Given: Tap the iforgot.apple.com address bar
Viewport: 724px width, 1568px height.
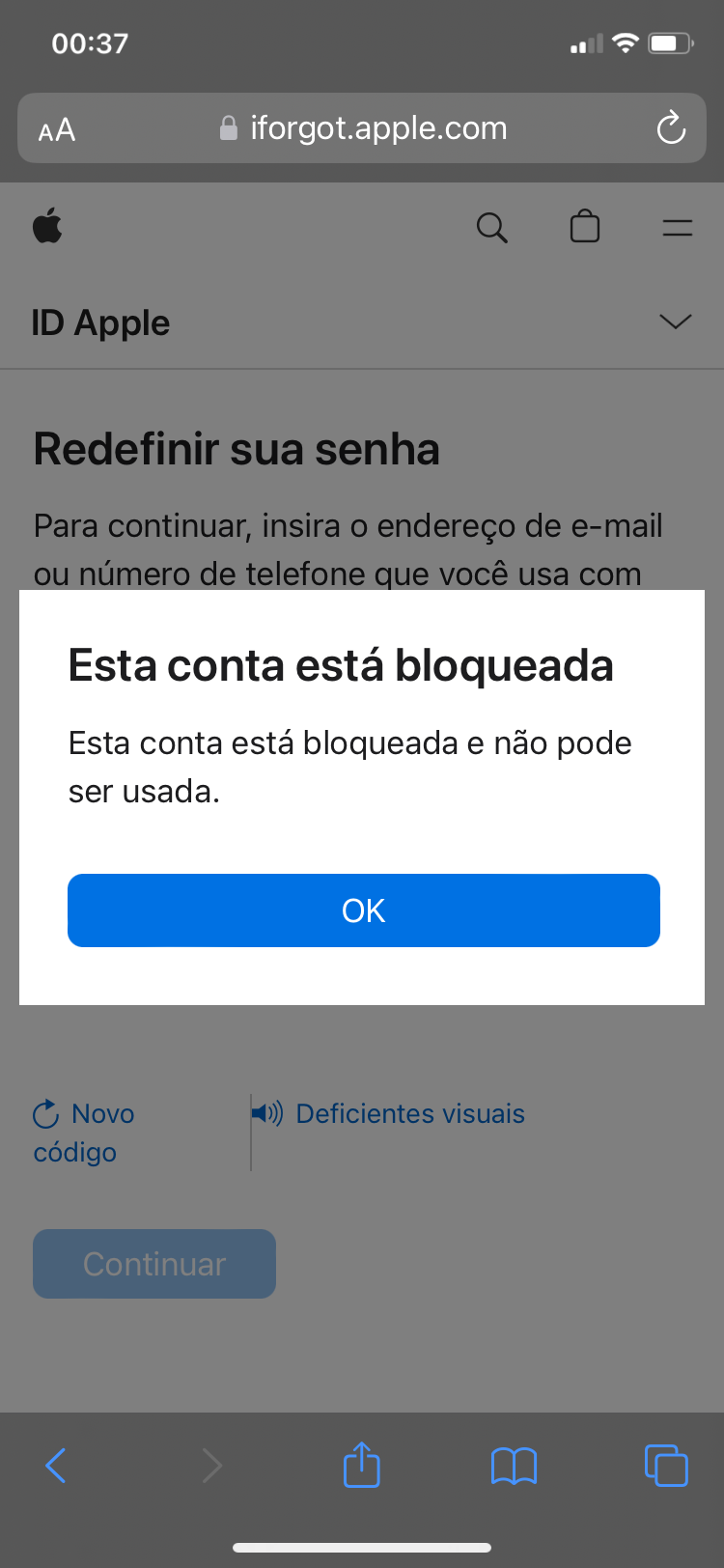Looking at the screenshot, I should point(376,128).
